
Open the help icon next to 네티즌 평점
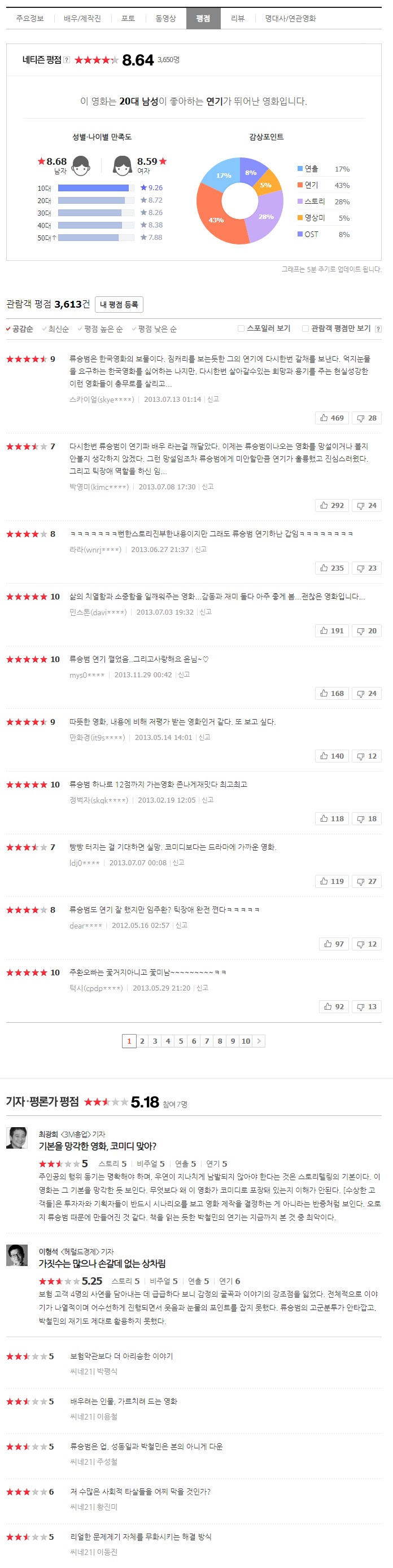[x=67, y=60]
